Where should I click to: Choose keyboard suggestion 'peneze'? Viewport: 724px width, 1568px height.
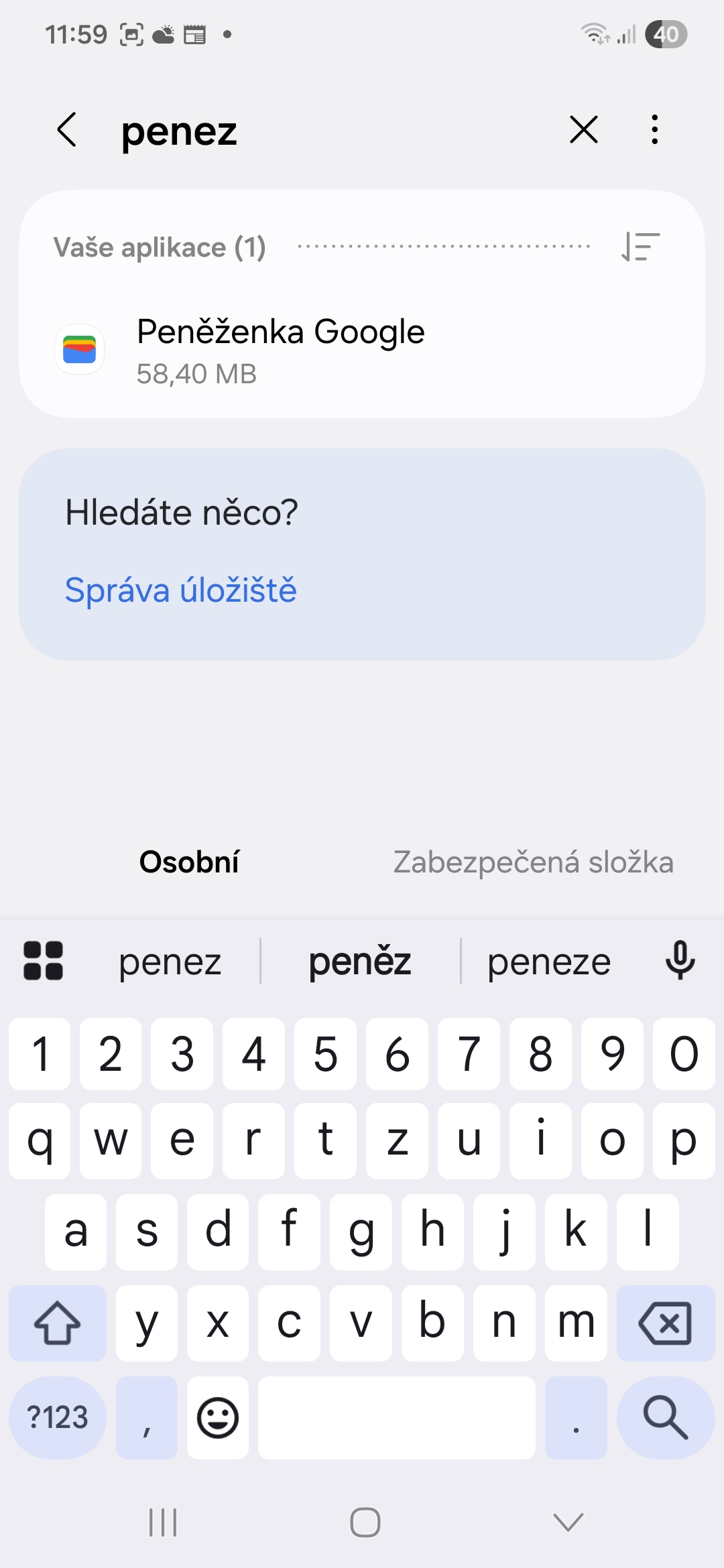pyautogui.click(x=548, y=962)
